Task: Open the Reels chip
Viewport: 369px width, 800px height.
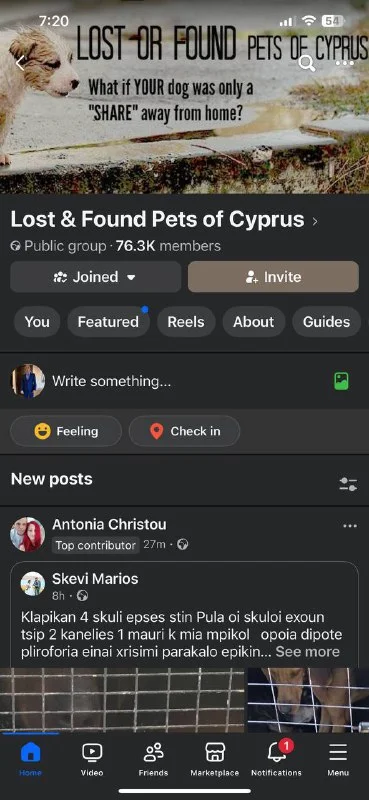Action: 186,322
